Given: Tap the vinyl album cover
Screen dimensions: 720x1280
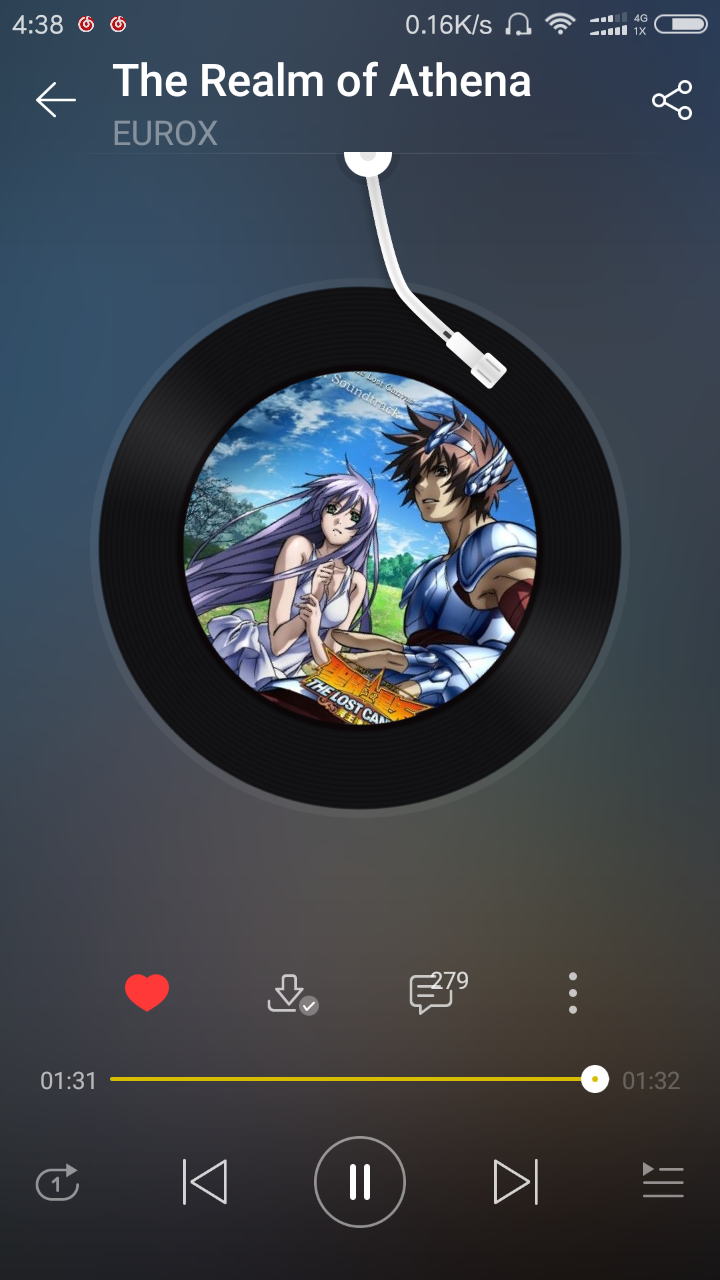Looking at the screenshot, I should point(360,547).
